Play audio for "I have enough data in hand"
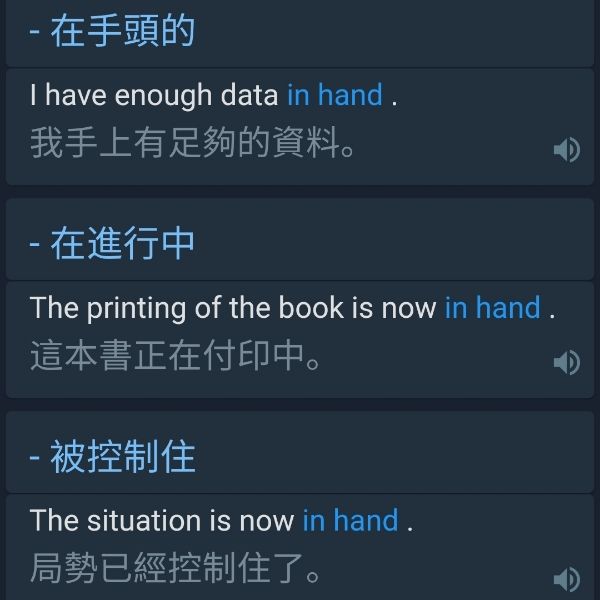Viewport: 600px width, 600px height. (566, 150)
